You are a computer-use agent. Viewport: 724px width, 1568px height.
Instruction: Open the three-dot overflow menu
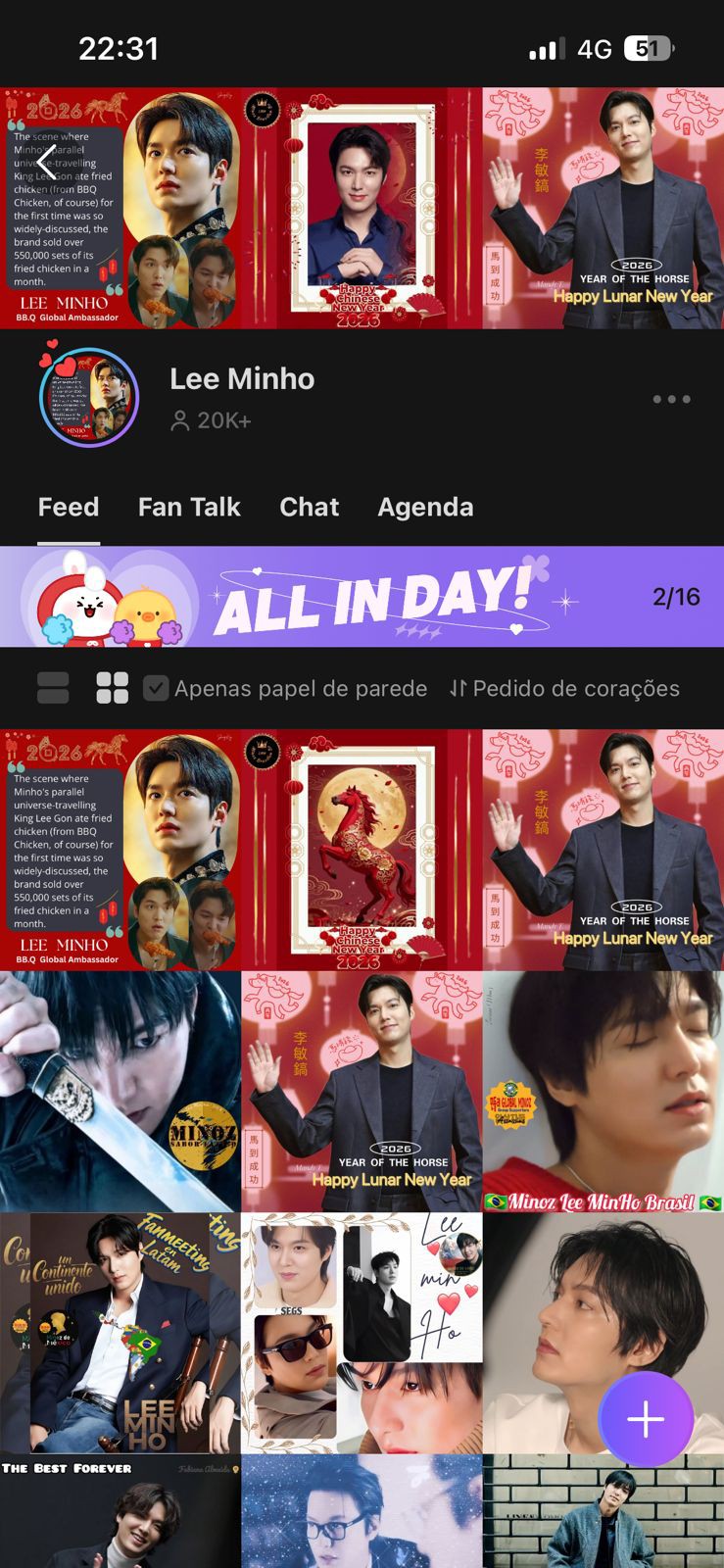tap(672, 399)
